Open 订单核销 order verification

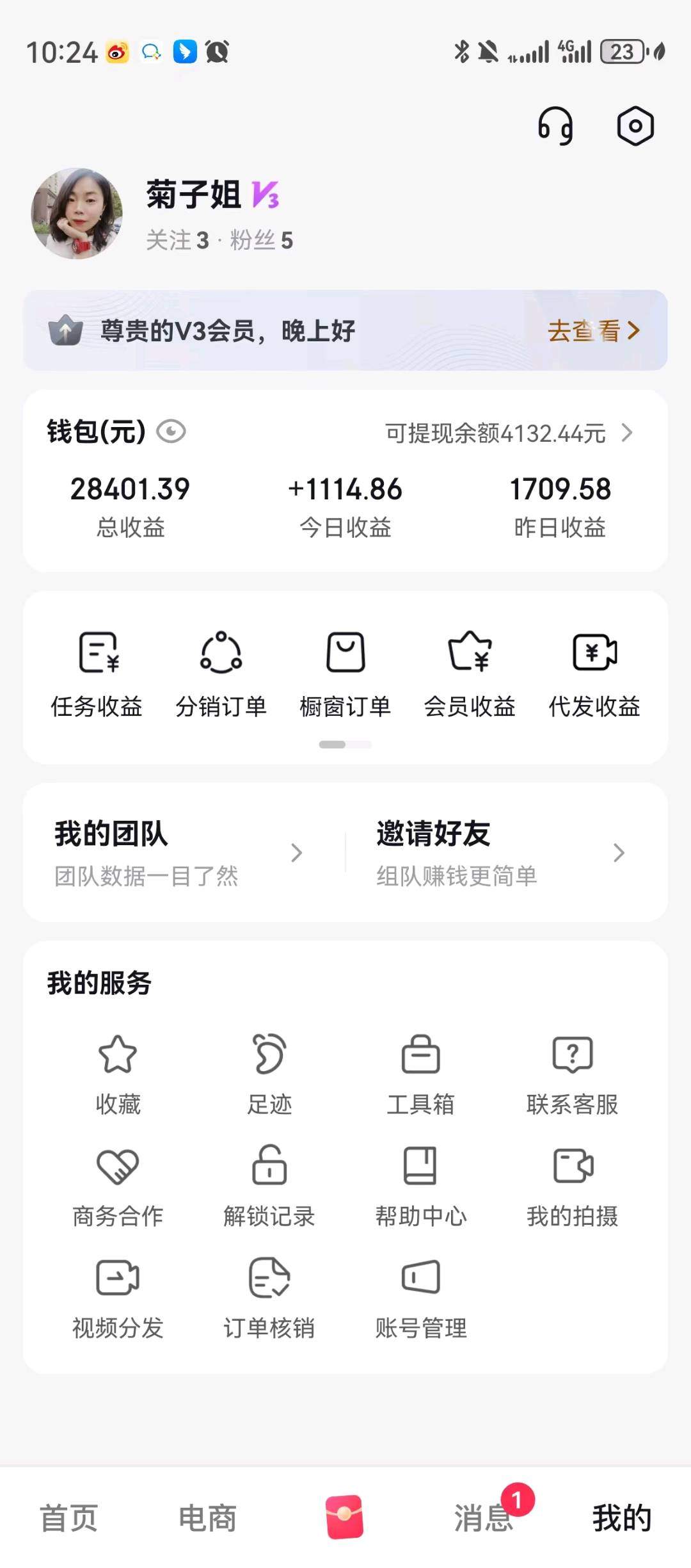click(x=269, y=1297)
